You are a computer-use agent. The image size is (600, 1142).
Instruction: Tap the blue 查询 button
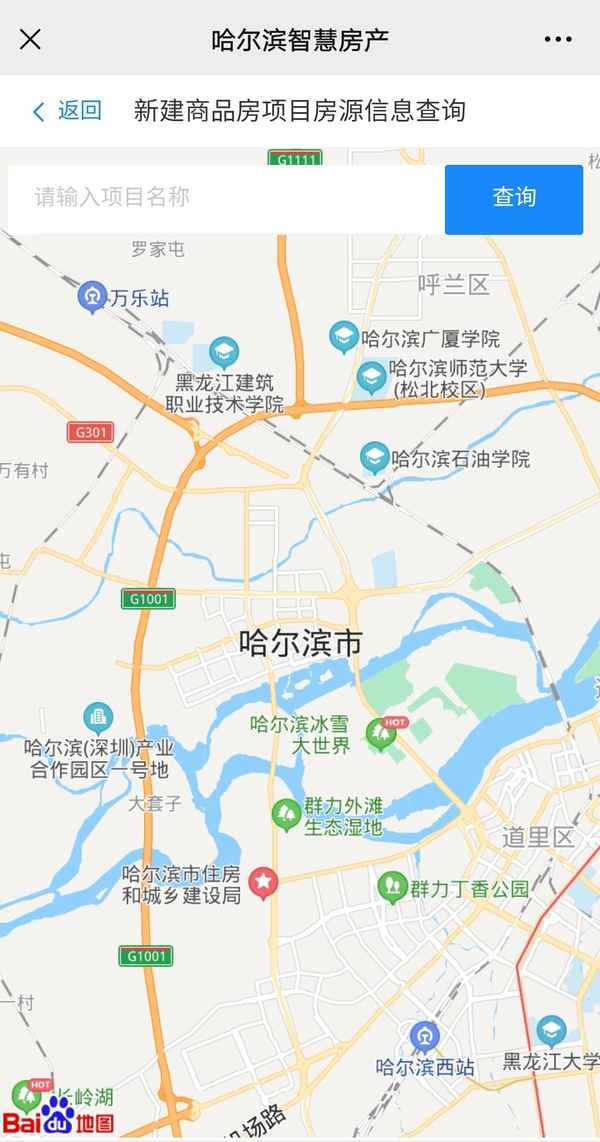click(x=514, y=198)
